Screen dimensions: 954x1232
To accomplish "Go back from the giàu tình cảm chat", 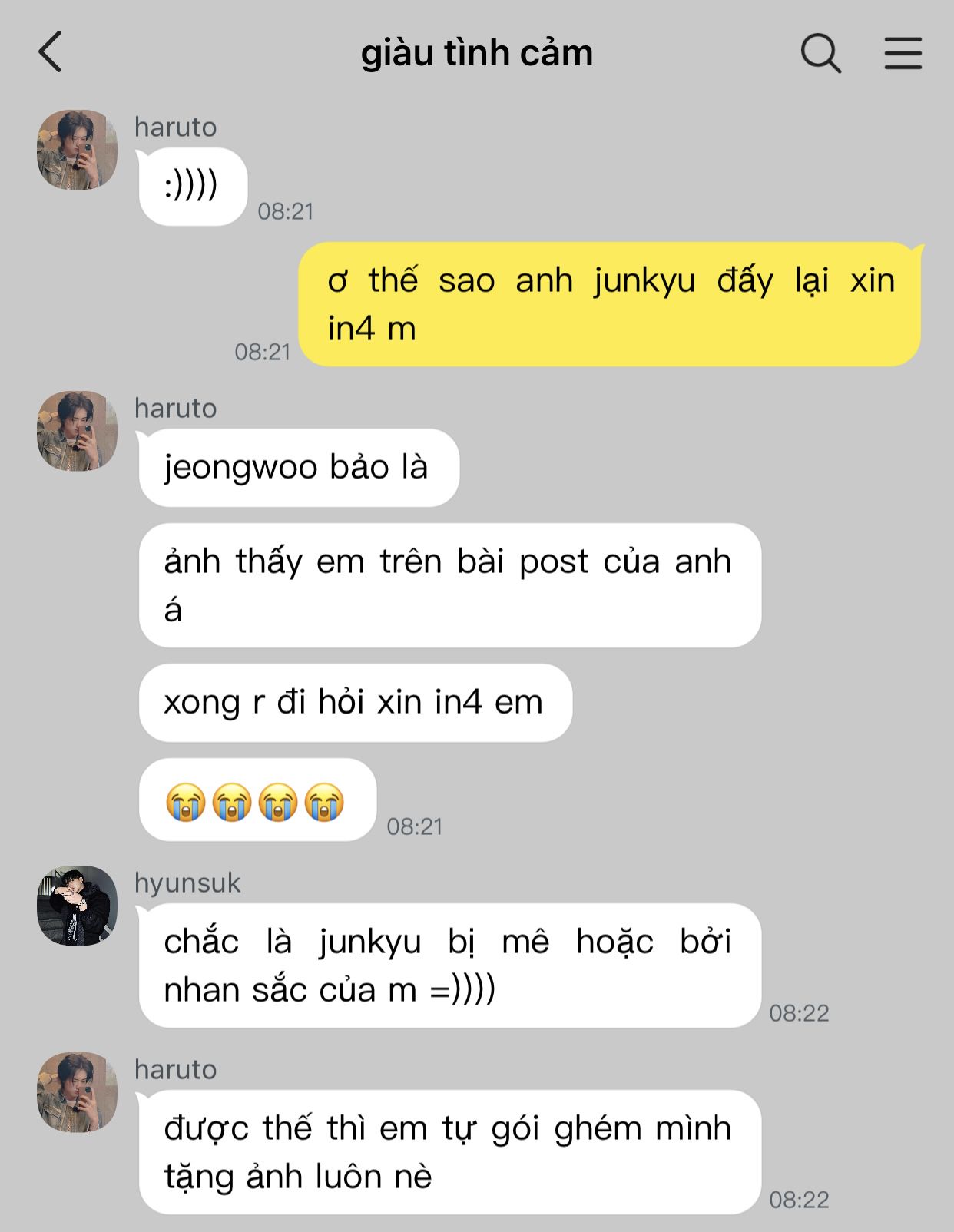I will (x=51, y=53).
